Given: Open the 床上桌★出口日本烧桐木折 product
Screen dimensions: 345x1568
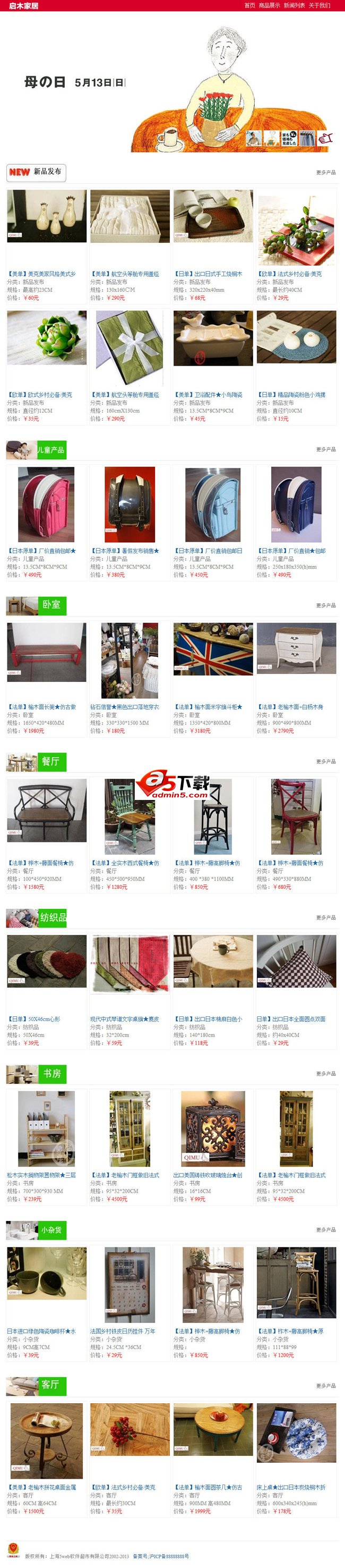Looking at the screenshot, I should [x=291, y=1487].
